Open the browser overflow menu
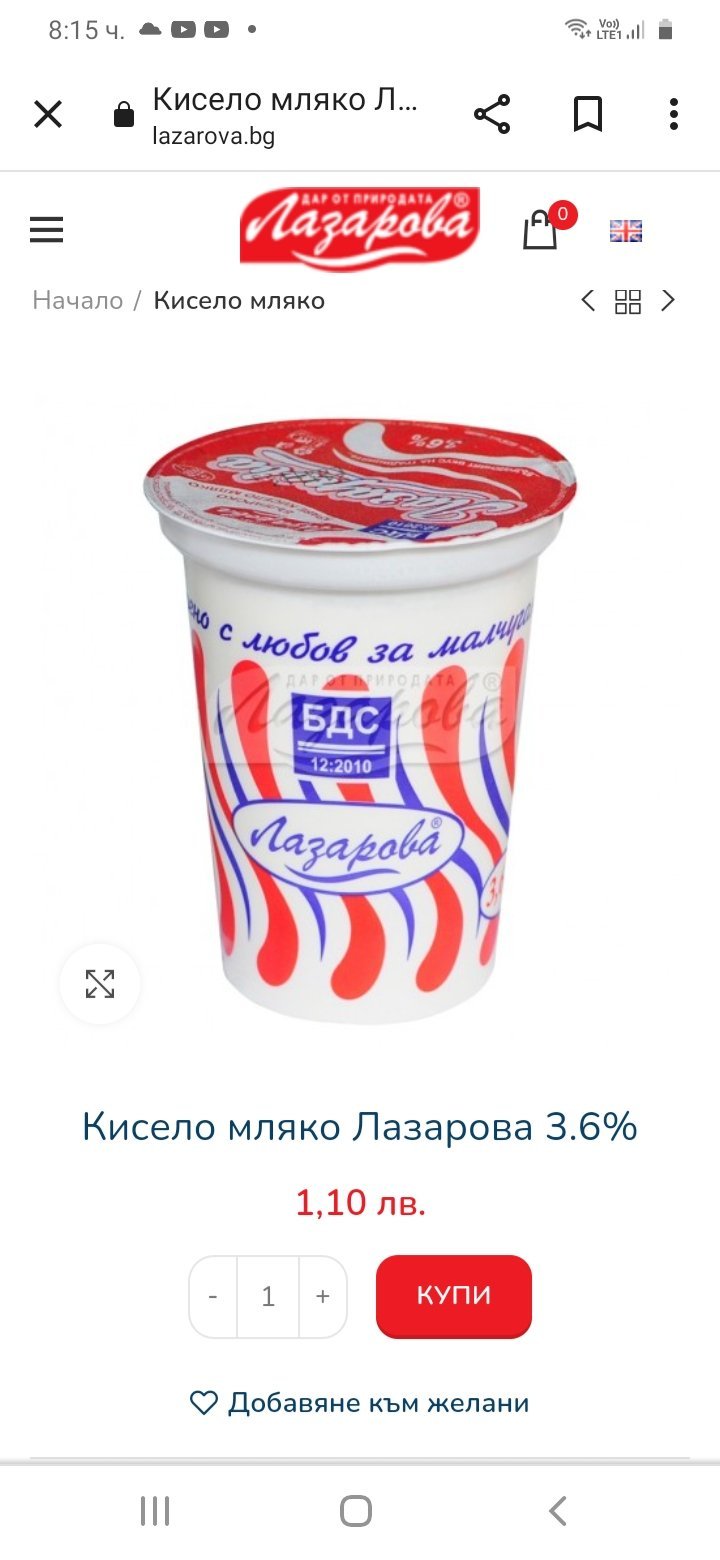Screen dimensions: 720x1560 [x=674, y=115]
